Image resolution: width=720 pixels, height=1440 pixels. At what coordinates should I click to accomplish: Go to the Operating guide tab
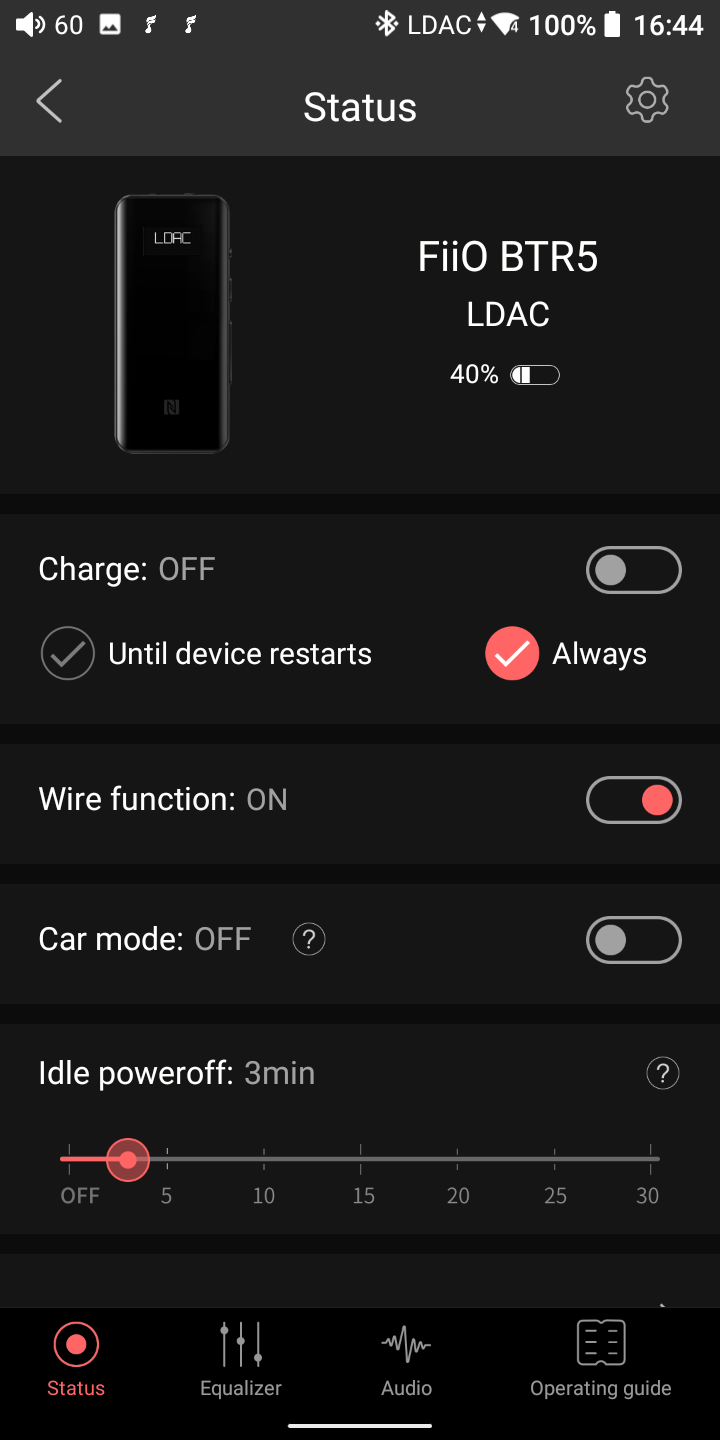tap(601, 1358)
